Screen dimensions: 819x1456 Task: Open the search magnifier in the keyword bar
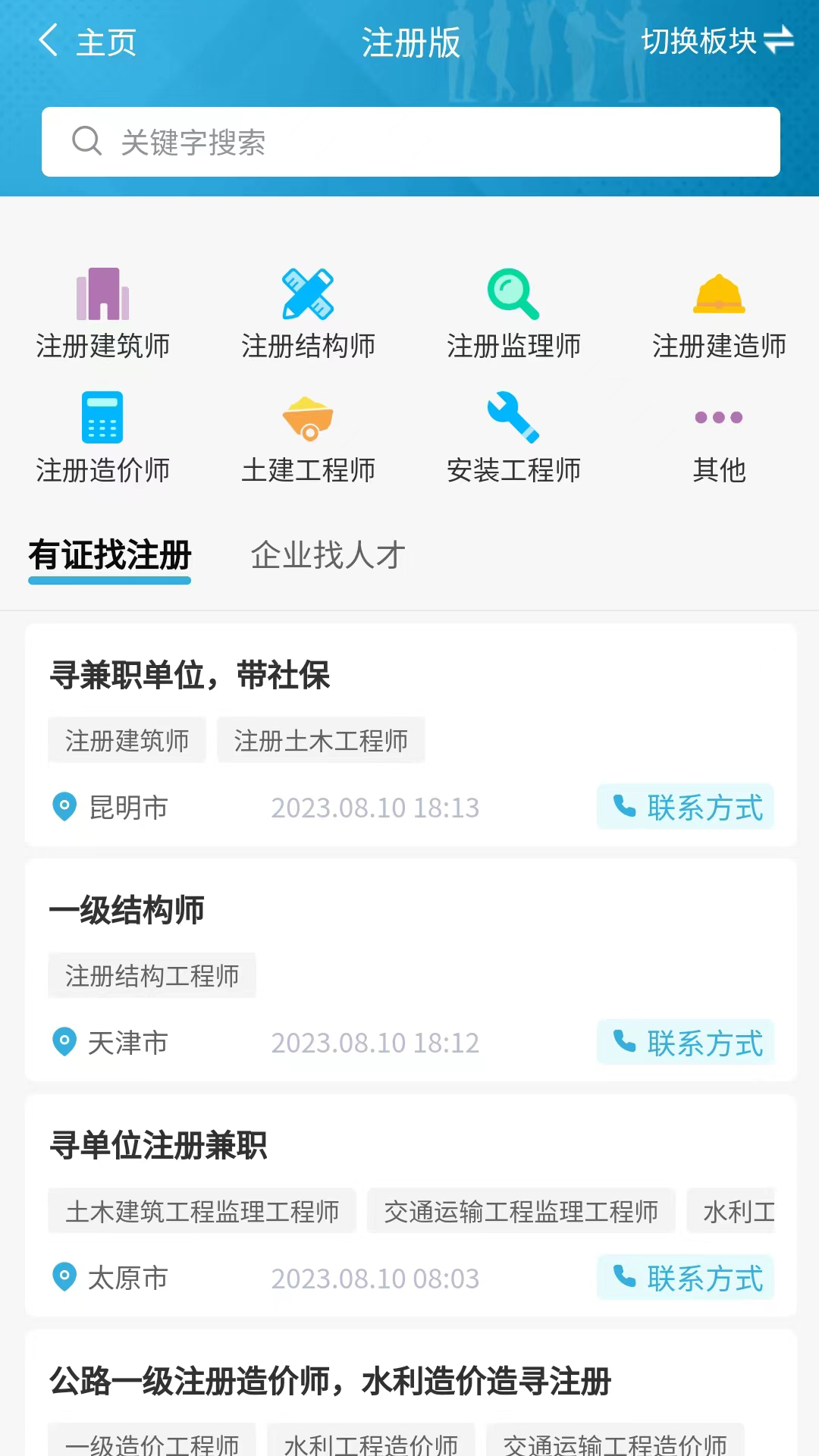point(86,141)
